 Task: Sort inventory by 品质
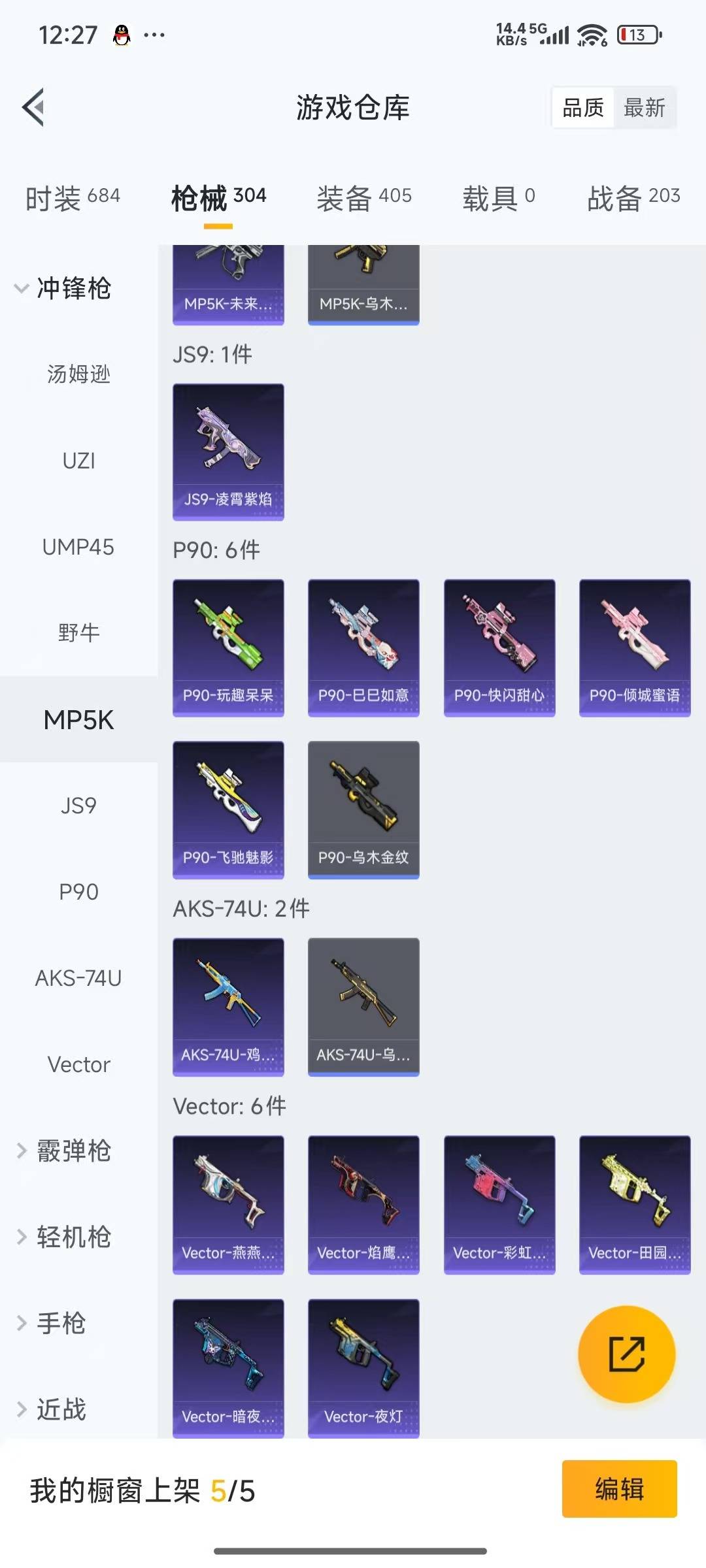click(583, 108)
